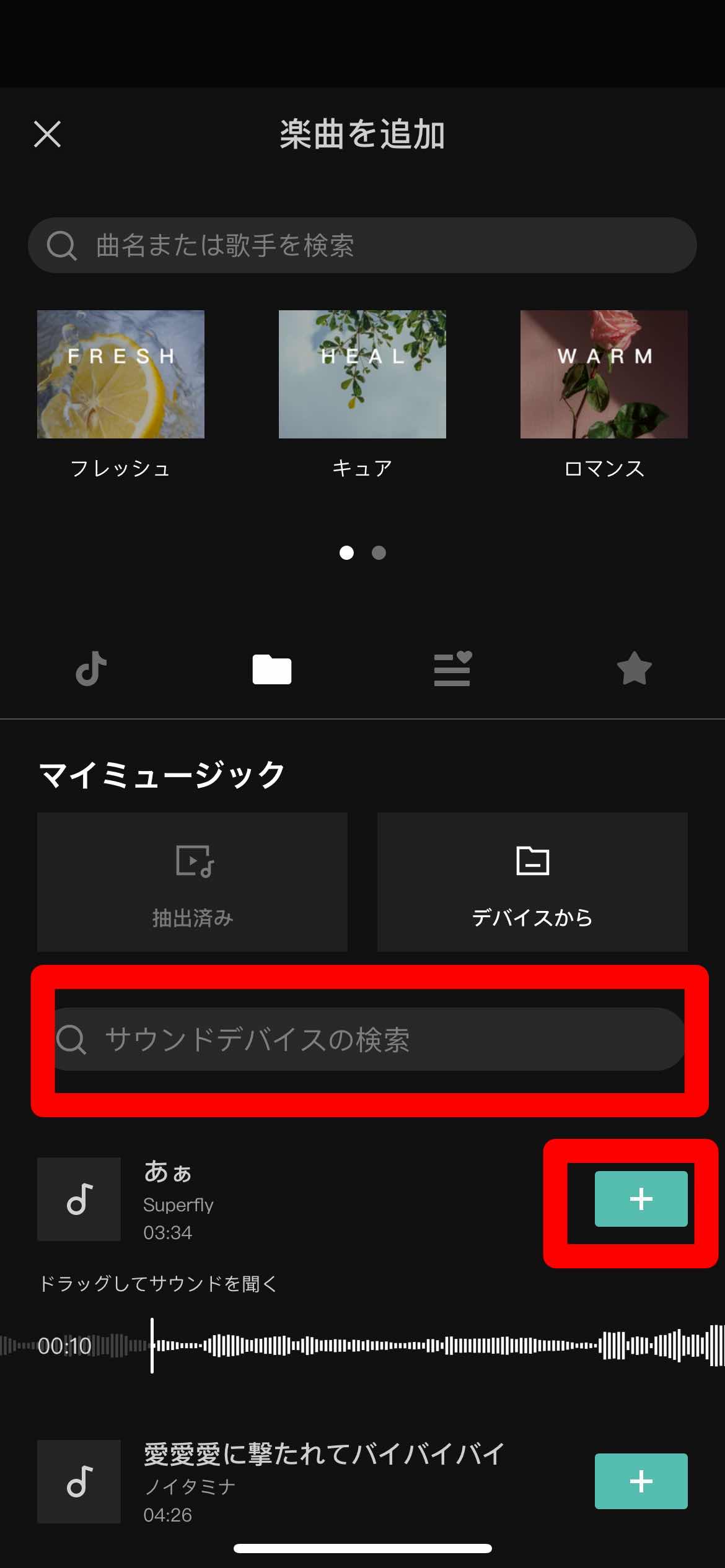Open the favorites star tab
The height and width of the screenshot is (1568, 725).
point(634,669)
